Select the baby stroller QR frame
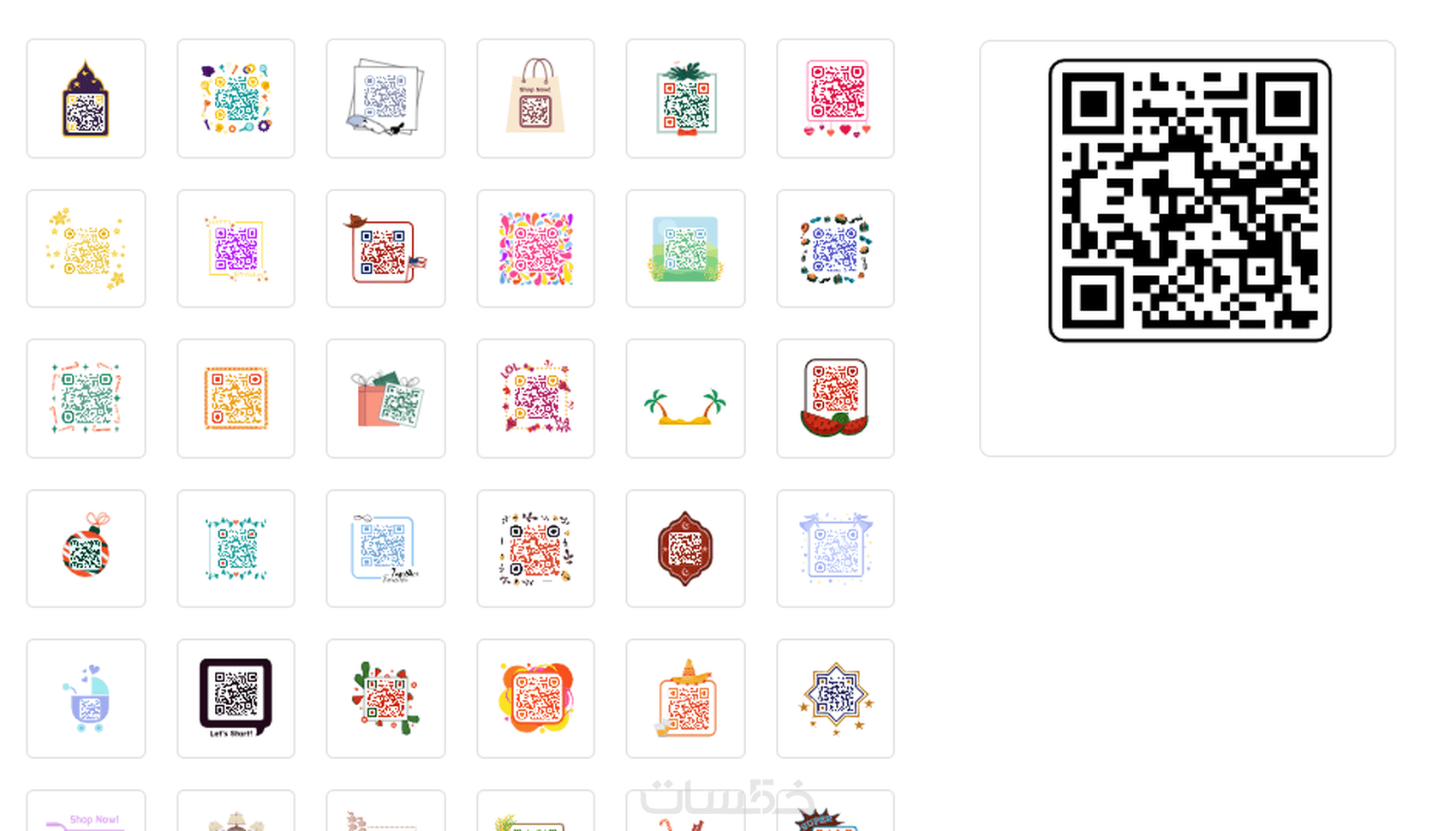 (86, 698)
